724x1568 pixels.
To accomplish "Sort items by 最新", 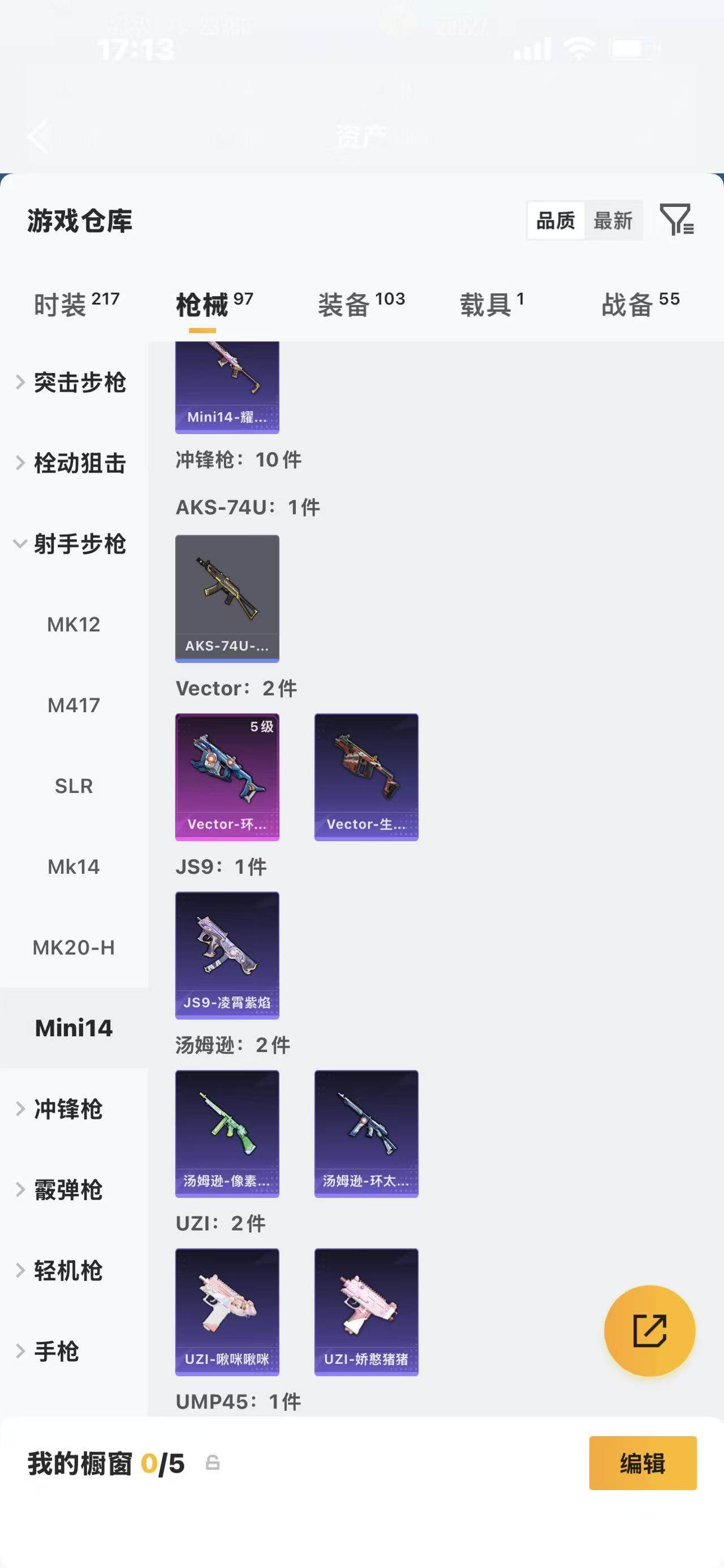I will [x=613, y=220].
